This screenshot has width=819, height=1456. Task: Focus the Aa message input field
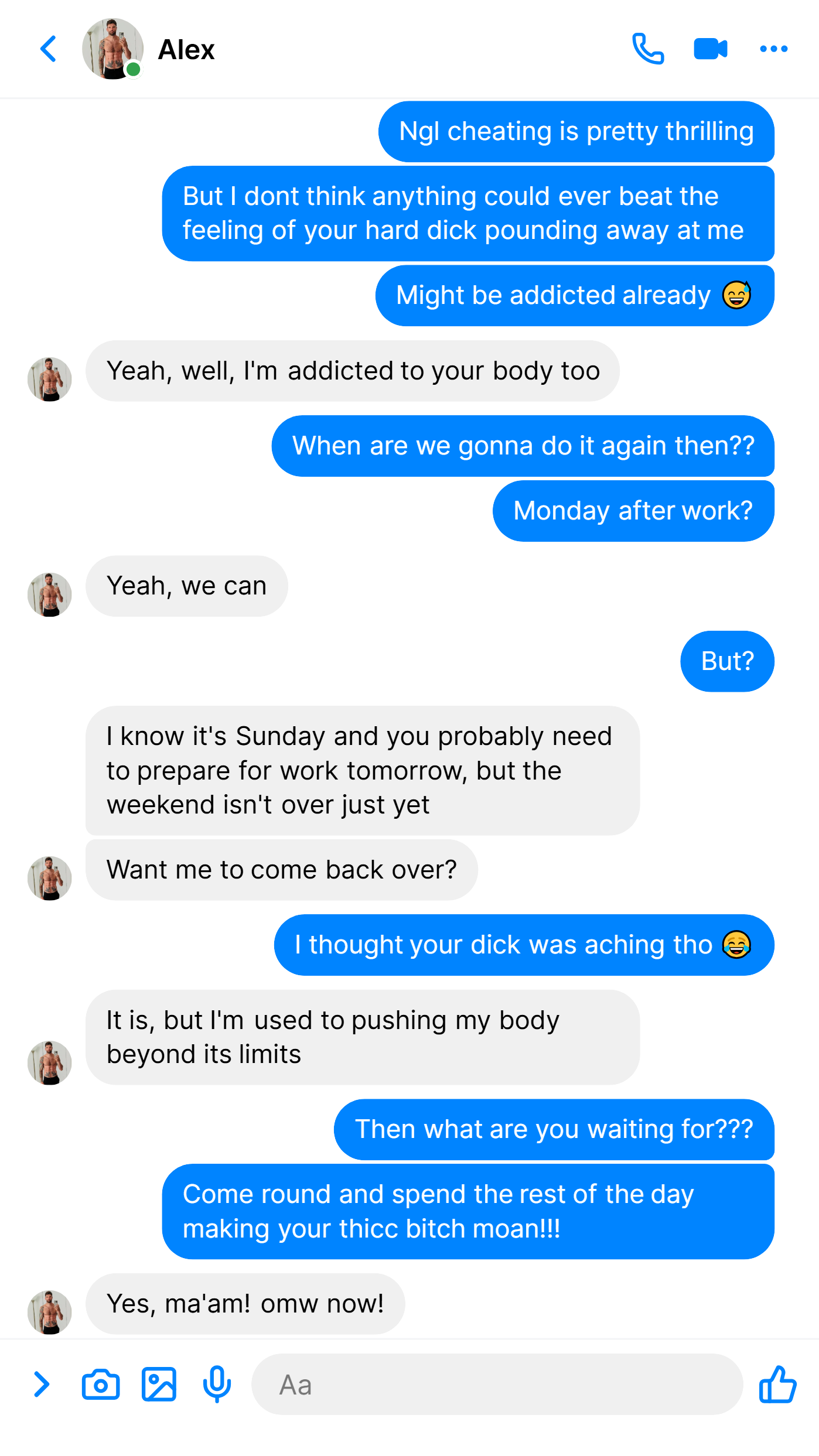pyautogui.click(x=497, y=1385)
